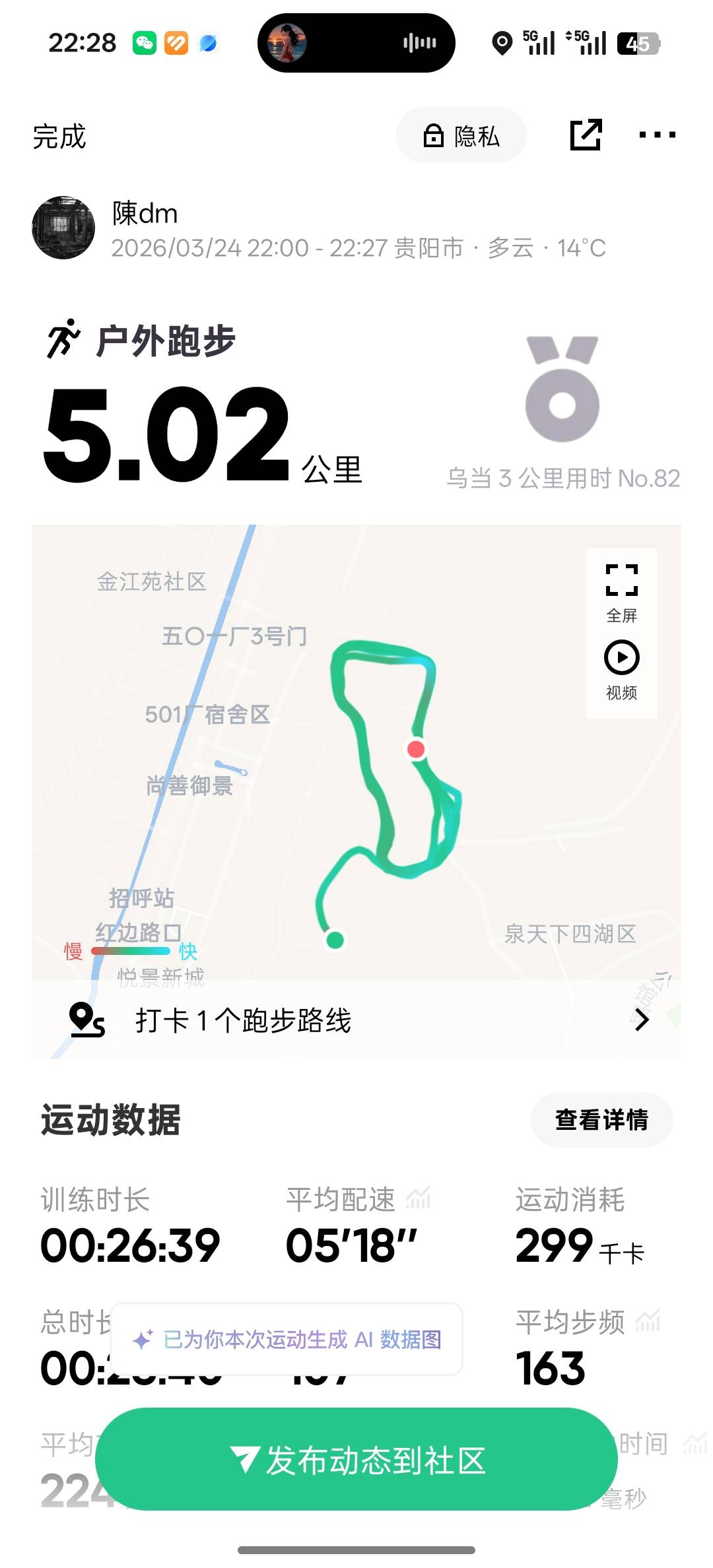Open 陳dm's profile avatar
The width and height of the screenshot is (713, 1568).
pyautogui.click(x=63, y=228)
